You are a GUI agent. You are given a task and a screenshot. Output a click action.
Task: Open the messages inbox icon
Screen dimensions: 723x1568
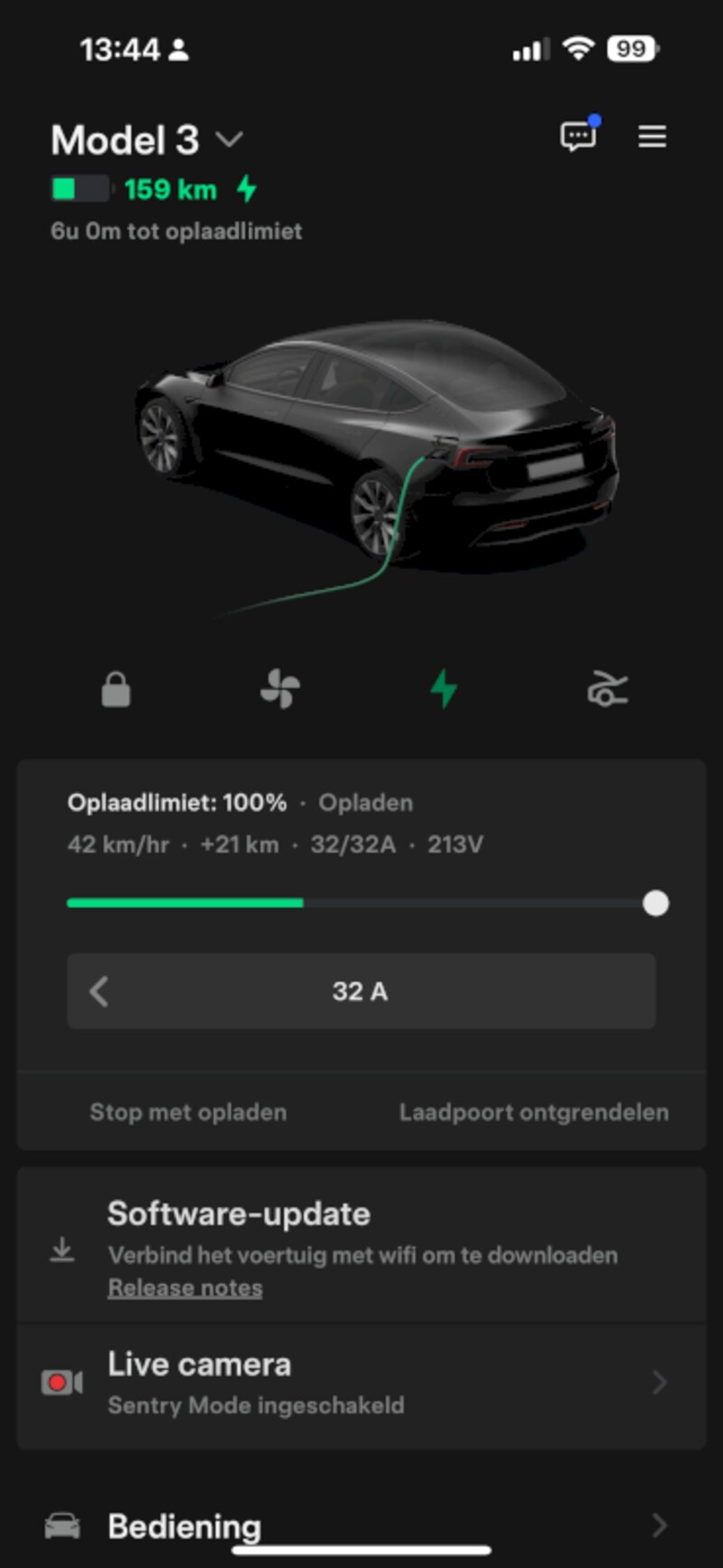click(x=577, y=137)
